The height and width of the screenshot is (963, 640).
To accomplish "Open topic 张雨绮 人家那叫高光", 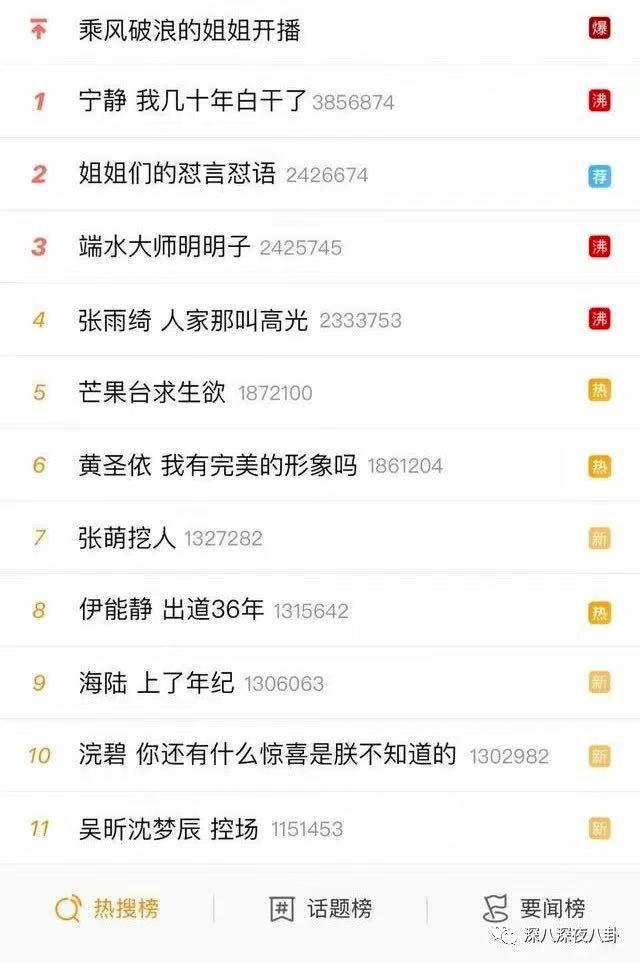I will click(x=194, y=319).
